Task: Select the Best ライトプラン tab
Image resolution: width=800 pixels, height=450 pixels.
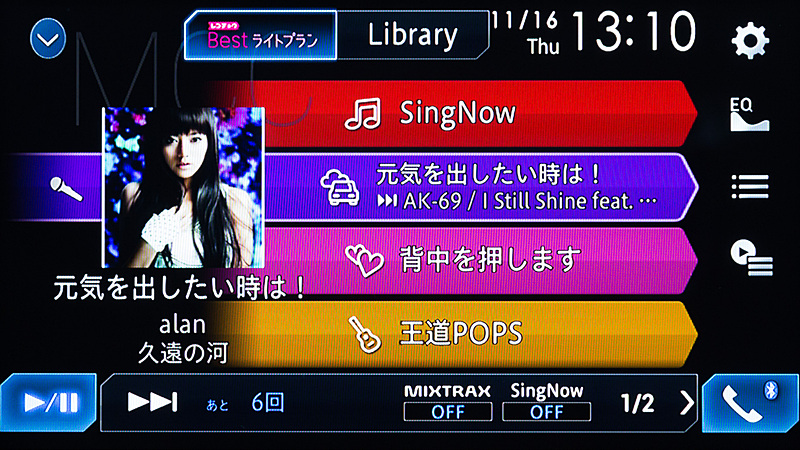Action: tap(260, 36)
